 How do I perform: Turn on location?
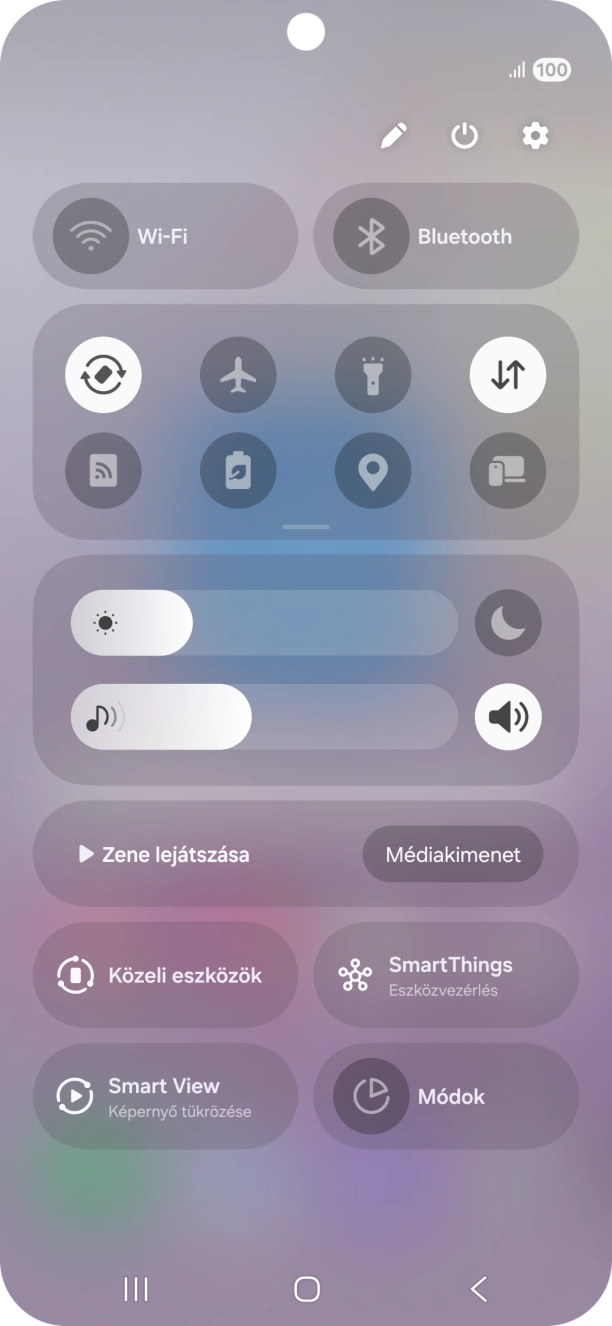tap(373, 471)
